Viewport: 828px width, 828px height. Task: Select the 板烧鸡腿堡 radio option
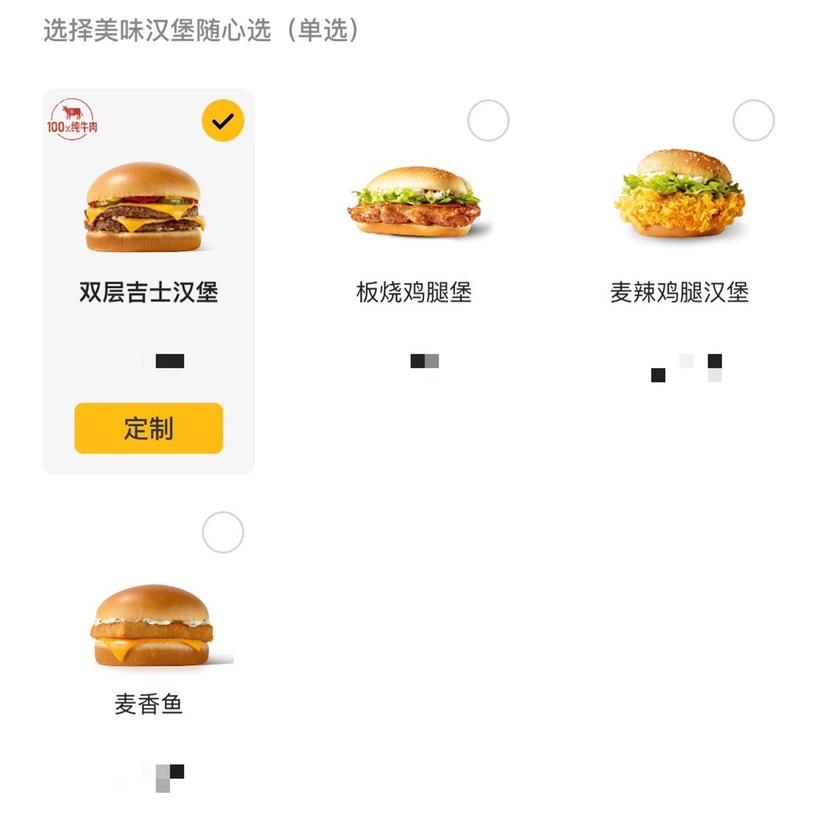pos(488,121)
